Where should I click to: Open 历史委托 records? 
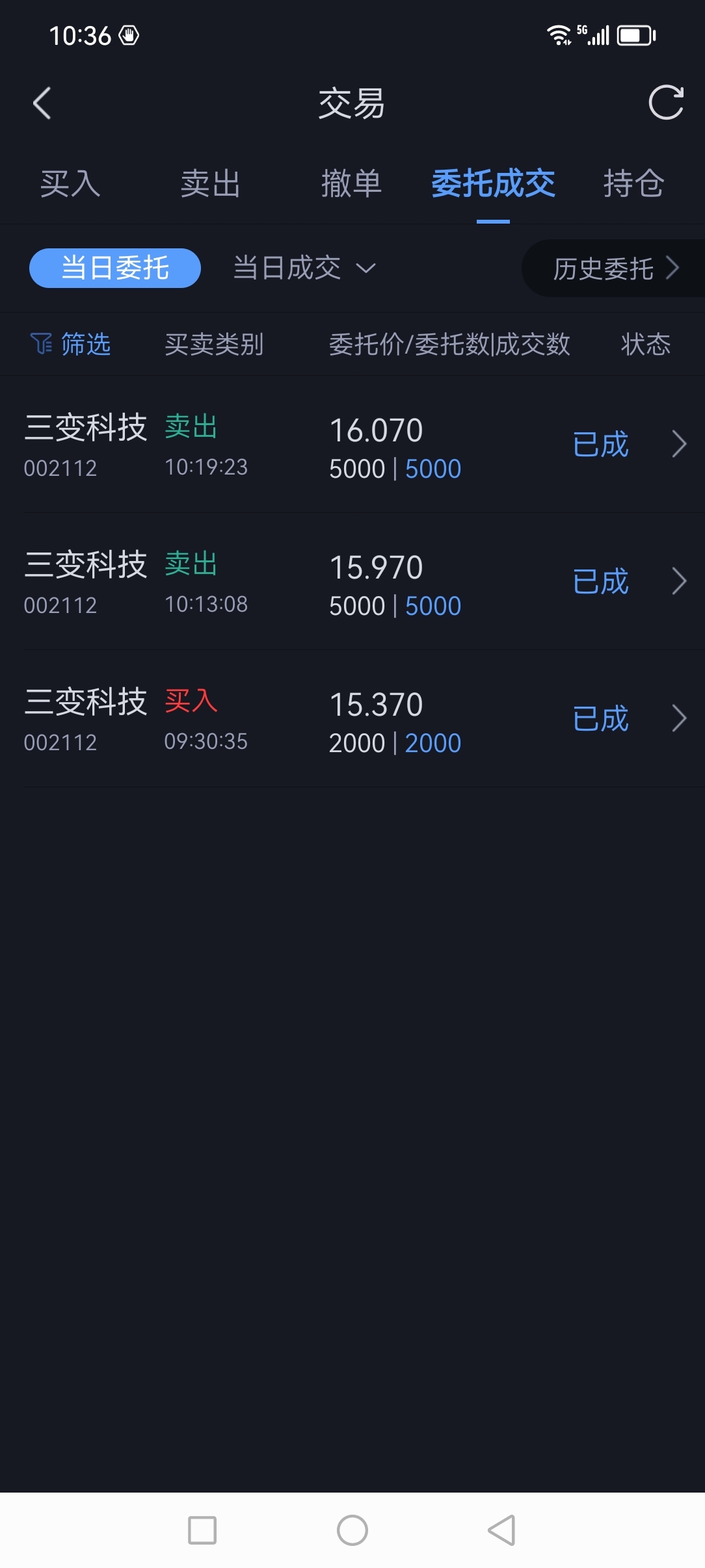point(614,268)
